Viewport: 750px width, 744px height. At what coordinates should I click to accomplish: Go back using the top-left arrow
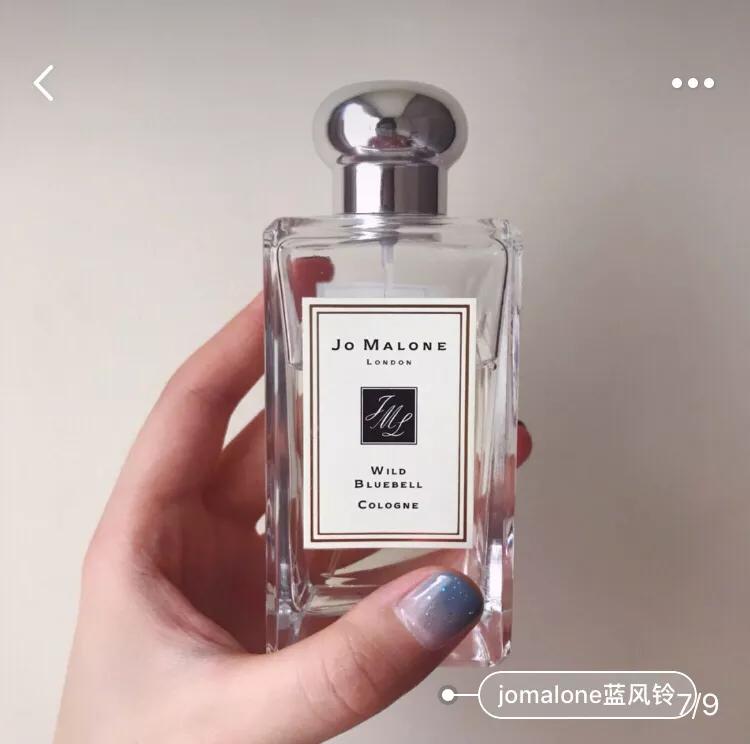pos(44,83)
